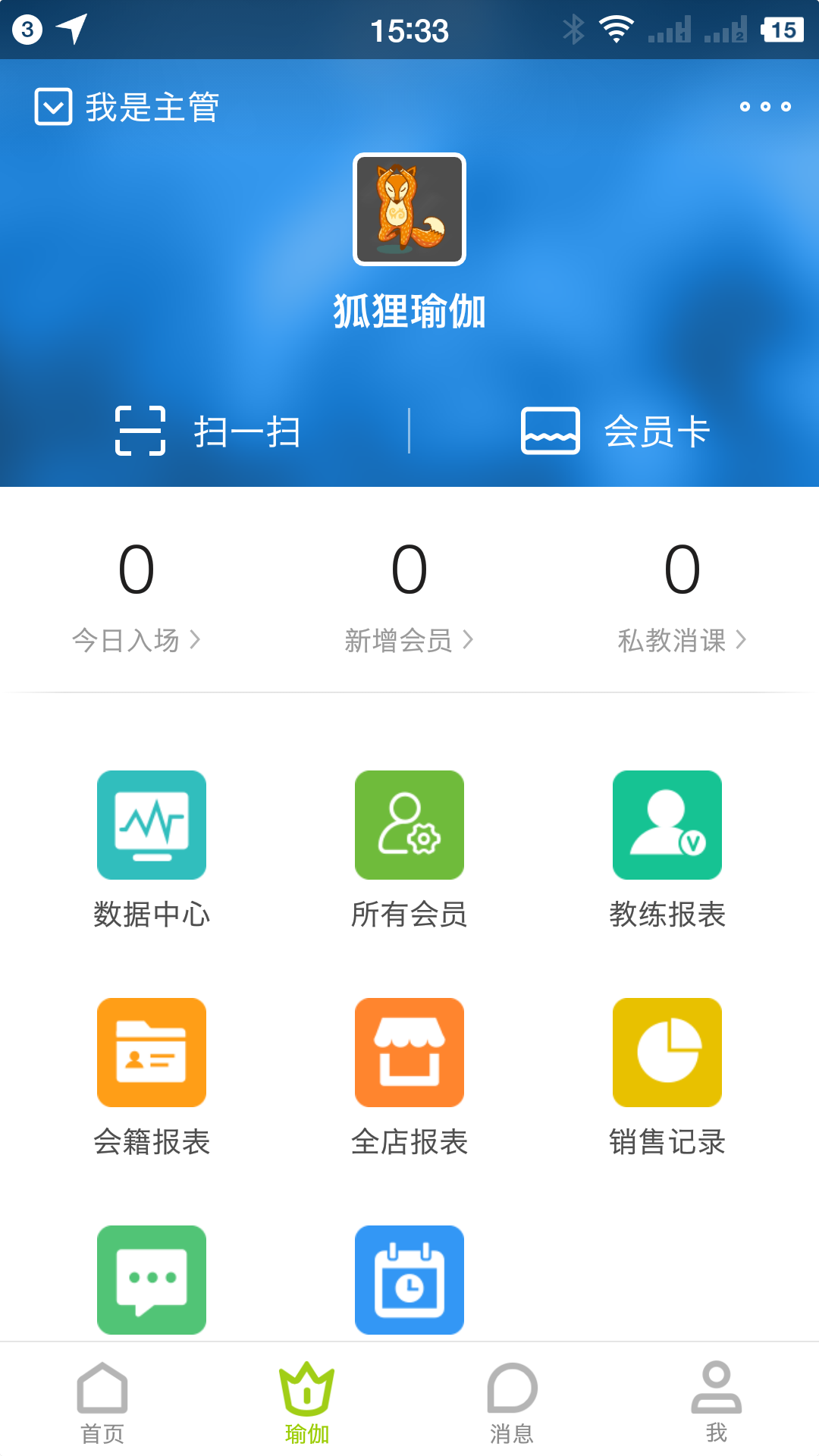
Task: Open the blue calendar schedule icon
Action: pos(409,1279)
